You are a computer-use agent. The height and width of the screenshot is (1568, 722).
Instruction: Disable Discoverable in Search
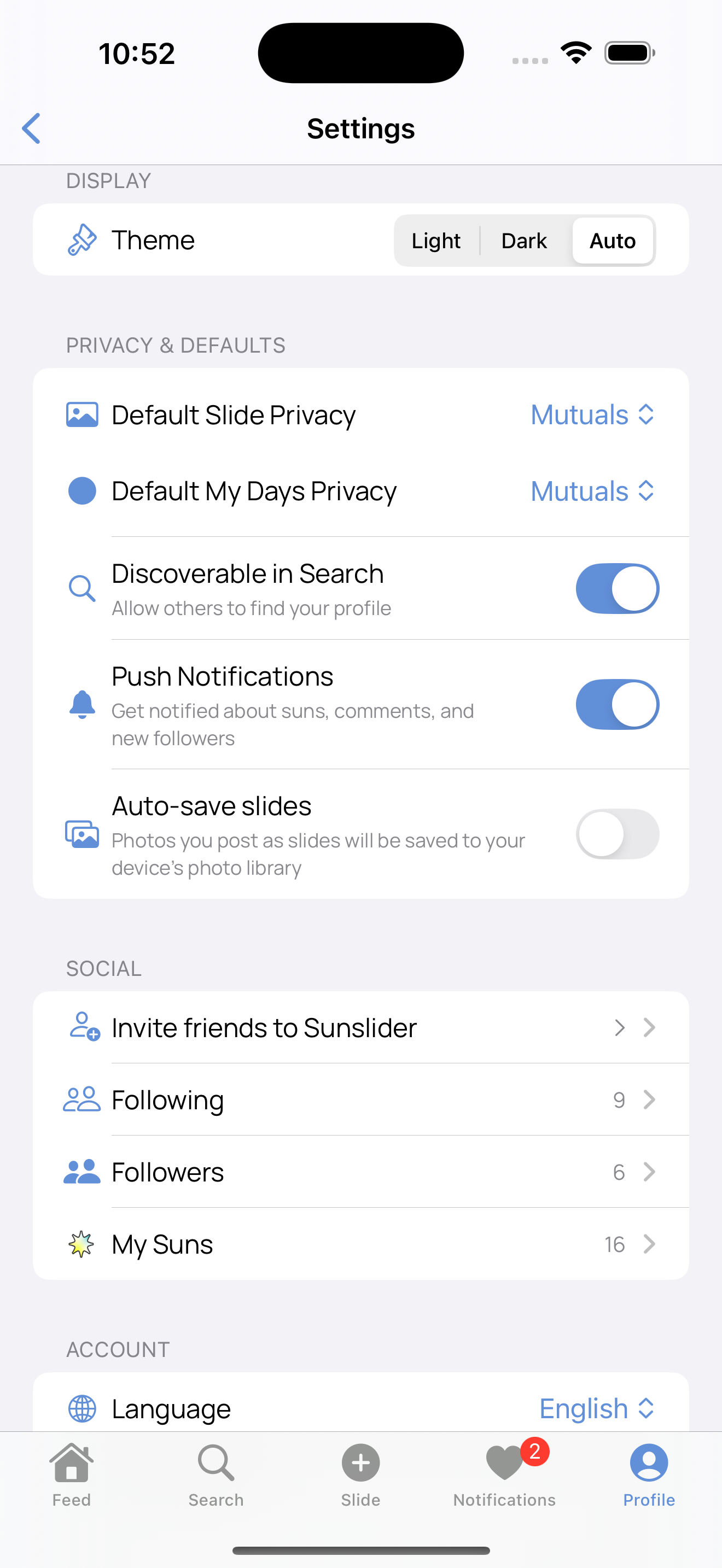(x=616, y=589)
